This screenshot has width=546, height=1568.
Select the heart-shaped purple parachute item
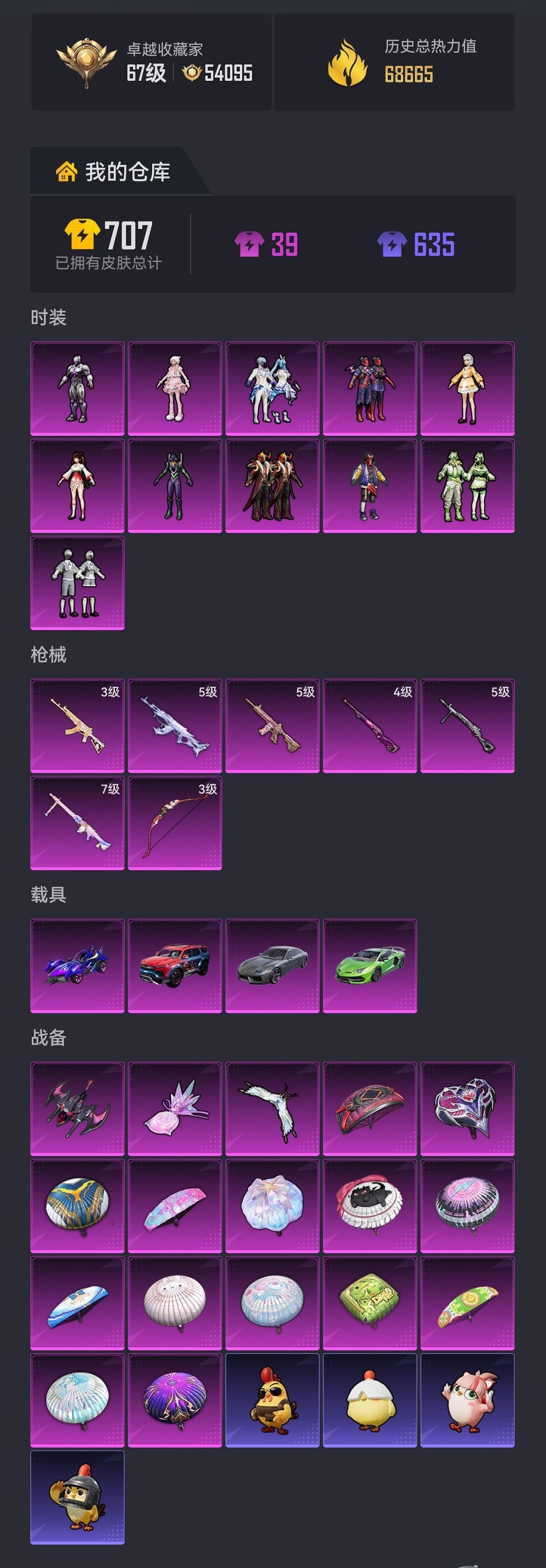click(x=467, y=1109)
